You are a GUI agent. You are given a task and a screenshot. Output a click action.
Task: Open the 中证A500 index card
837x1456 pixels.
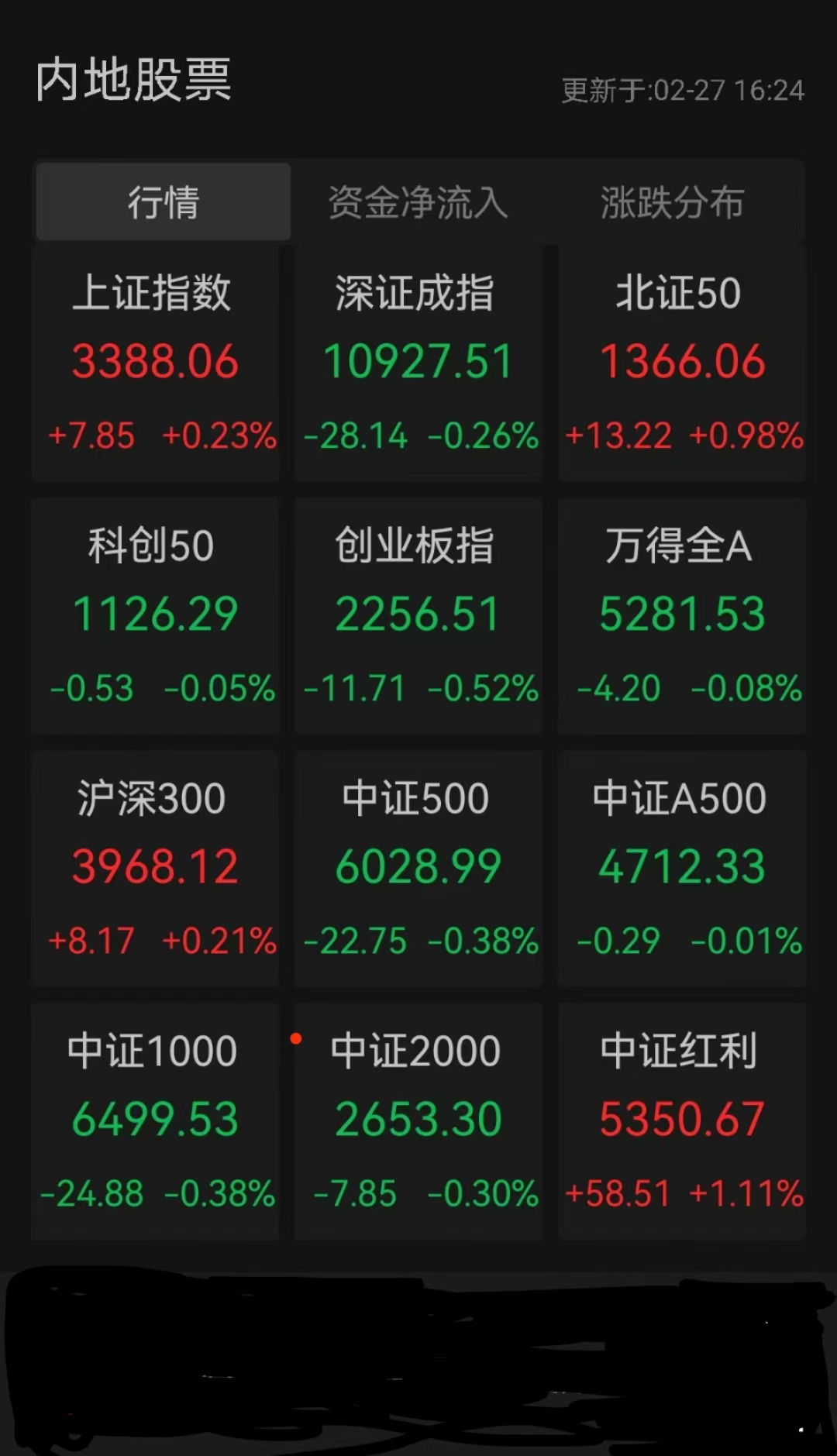coord(682,868)
